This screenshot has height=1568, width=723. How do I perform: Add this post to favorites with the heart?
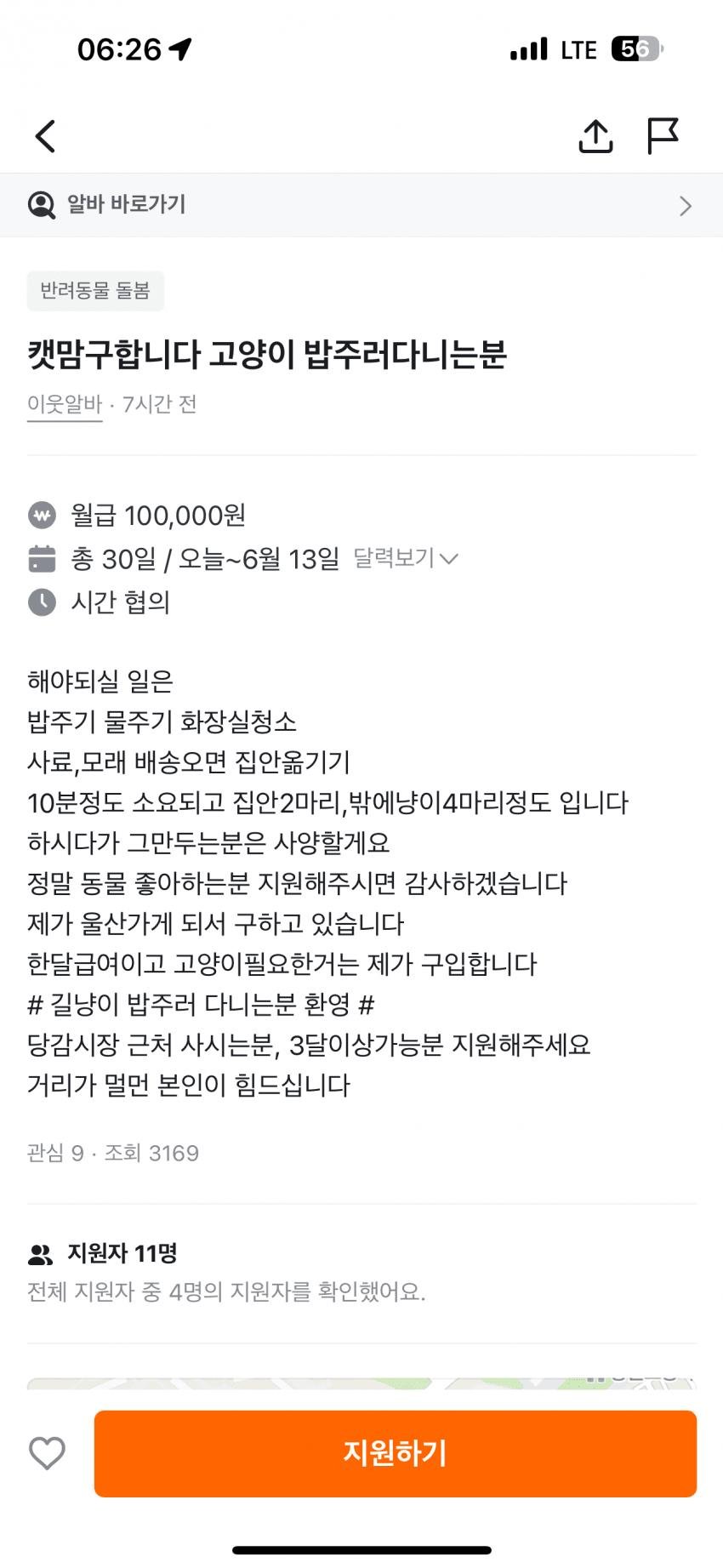pos(48,1453)
